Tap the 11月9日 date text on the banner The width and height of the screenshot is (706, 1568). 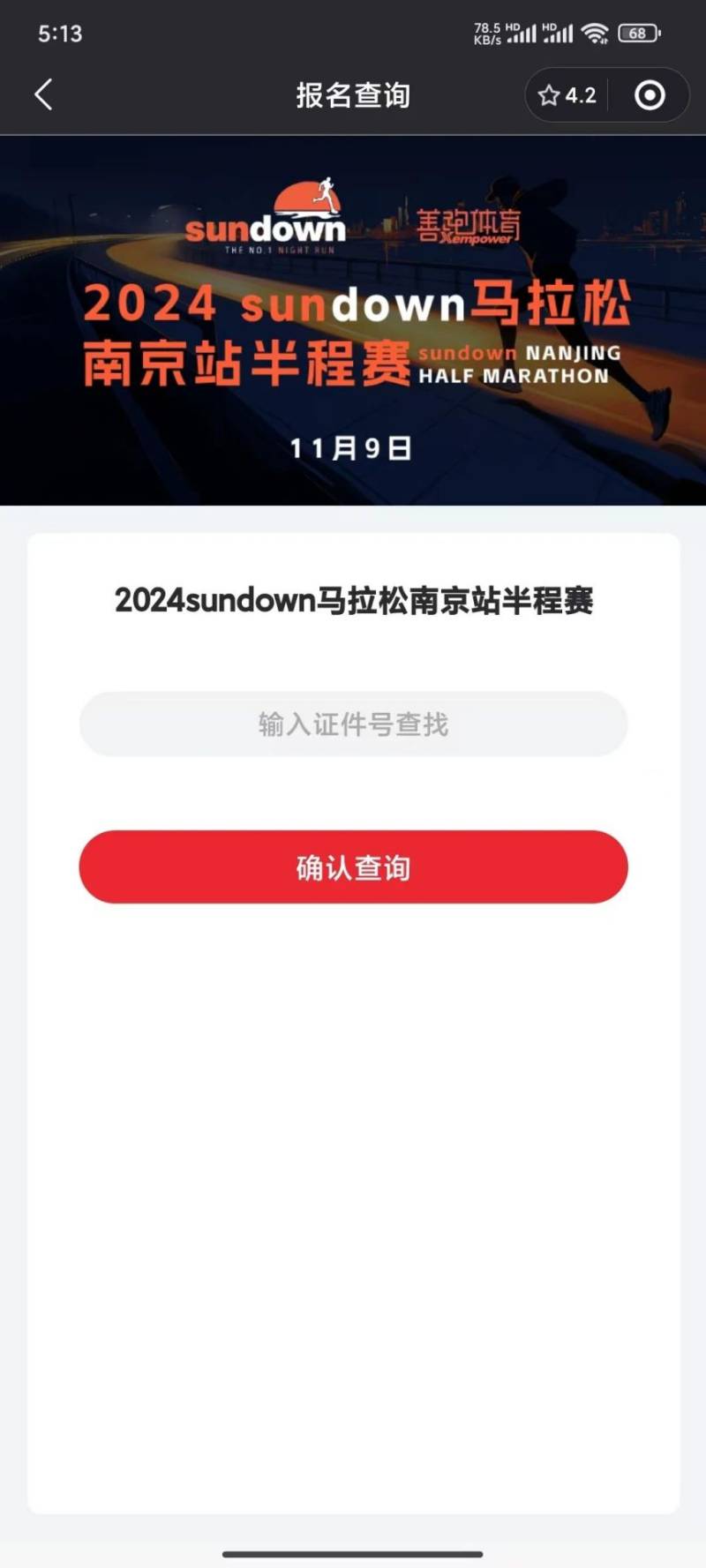[x=353, y=446]
